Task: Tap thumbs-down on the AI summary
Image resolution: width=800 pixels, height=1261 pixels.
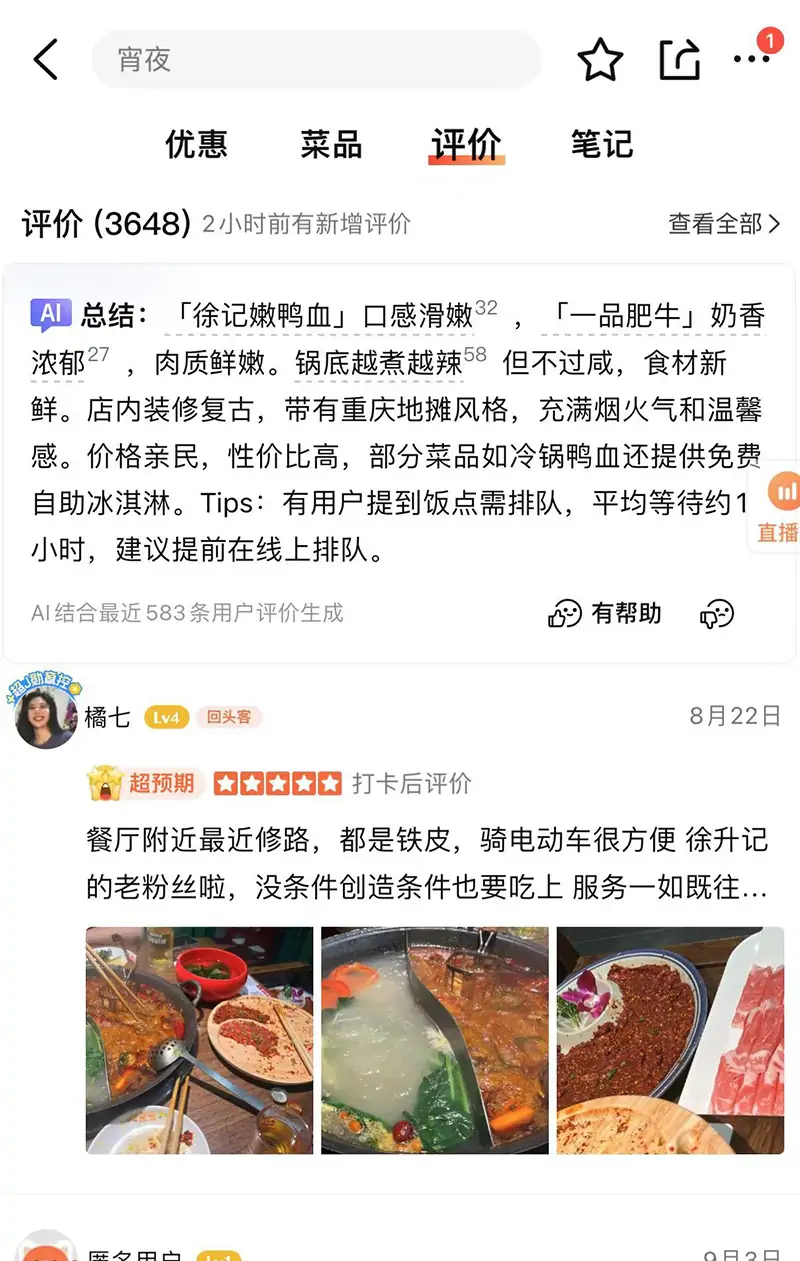Action: click(x=717, y=613)
